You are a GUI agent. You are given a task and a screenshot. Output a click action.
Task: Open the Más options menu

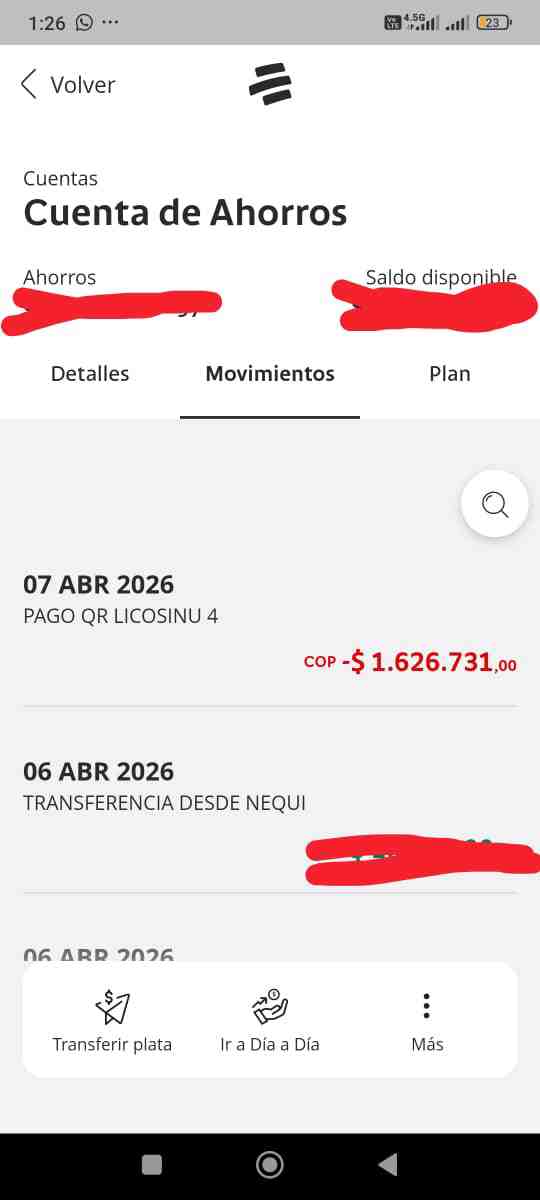tap(427, 1020)
